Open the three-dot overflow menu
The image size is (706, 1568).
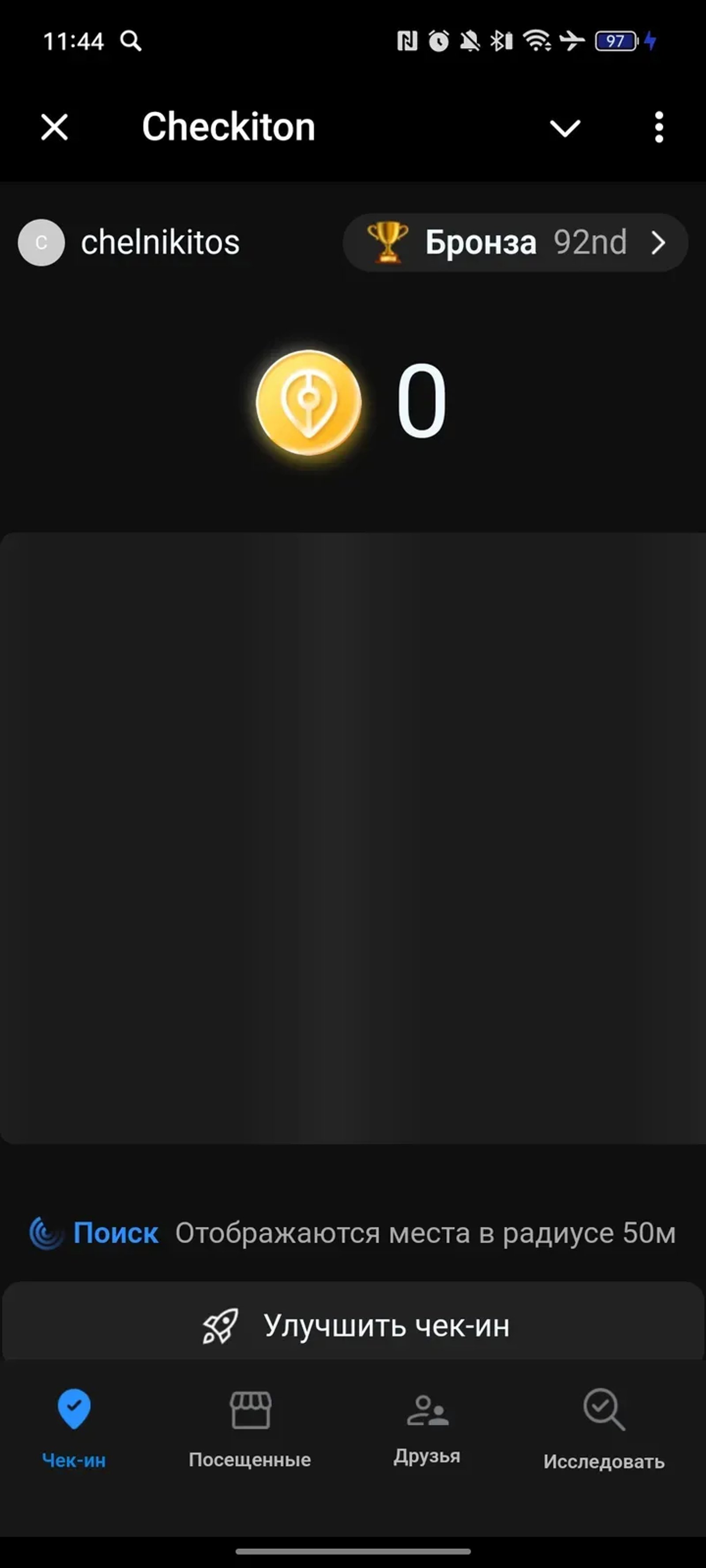click(x=658, y=127)
